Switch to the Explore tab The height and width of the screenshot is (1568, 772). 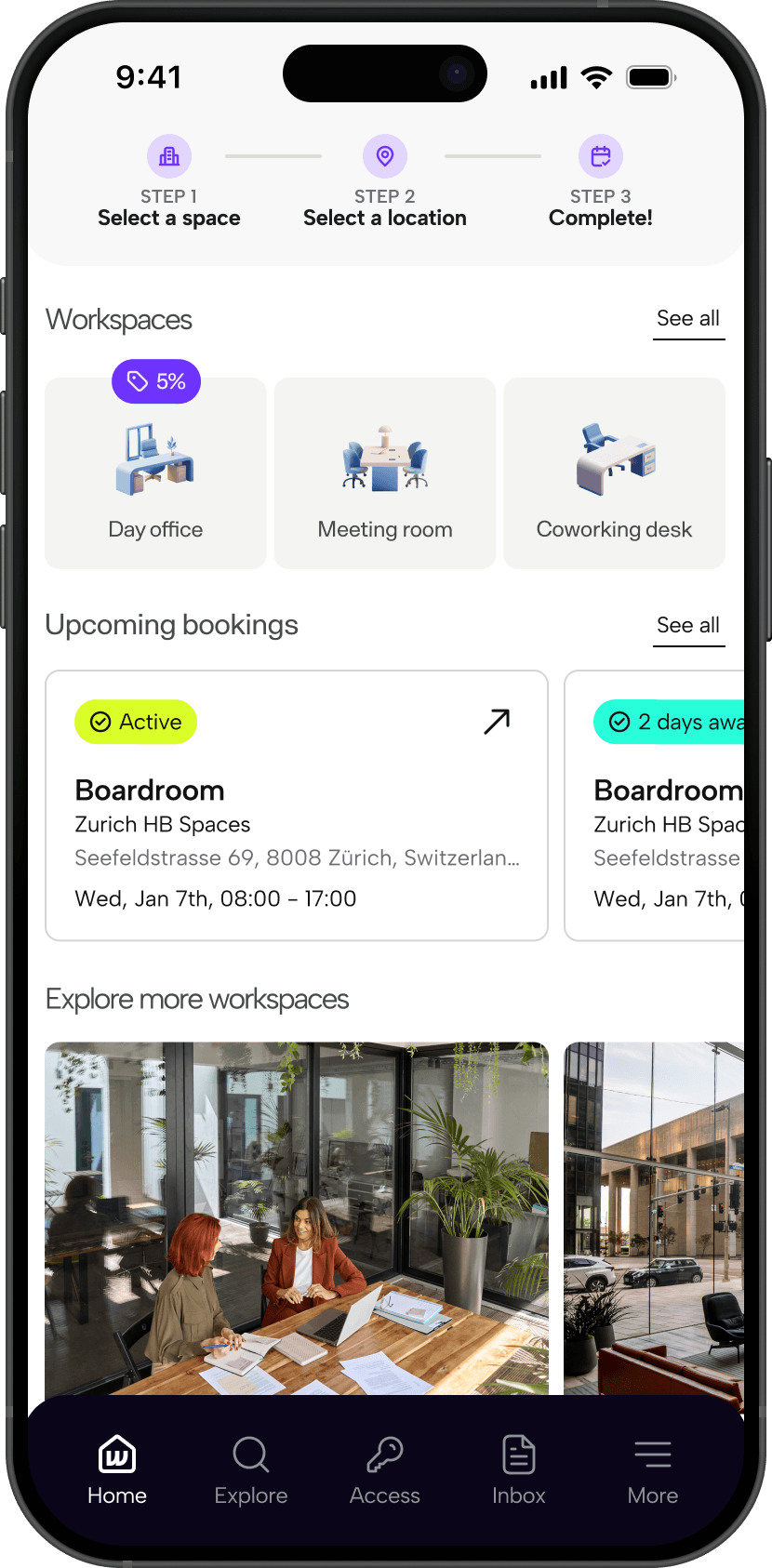point(251,1471)
